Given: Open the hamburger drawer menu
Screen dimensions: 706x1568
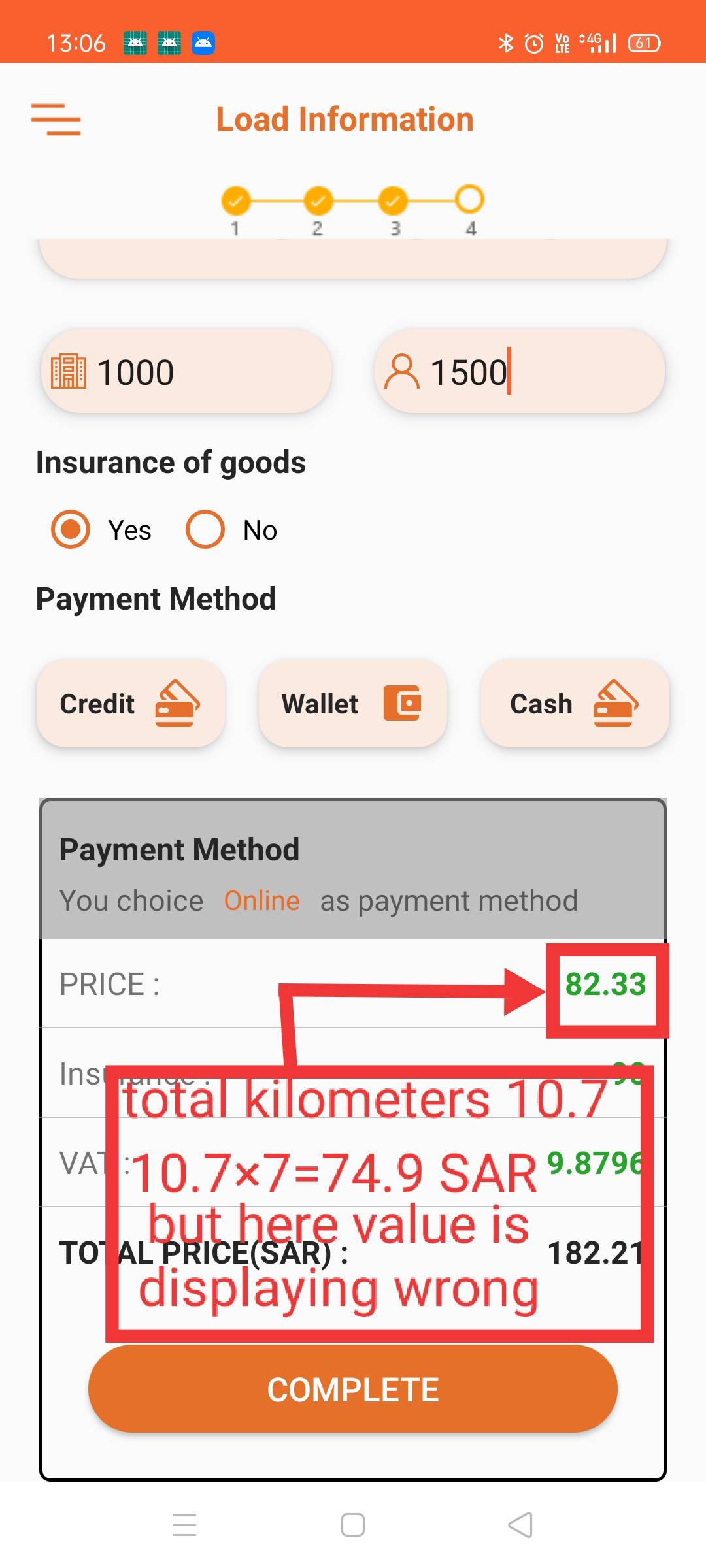Looking at the screenshot, I should tap(56, 120).
